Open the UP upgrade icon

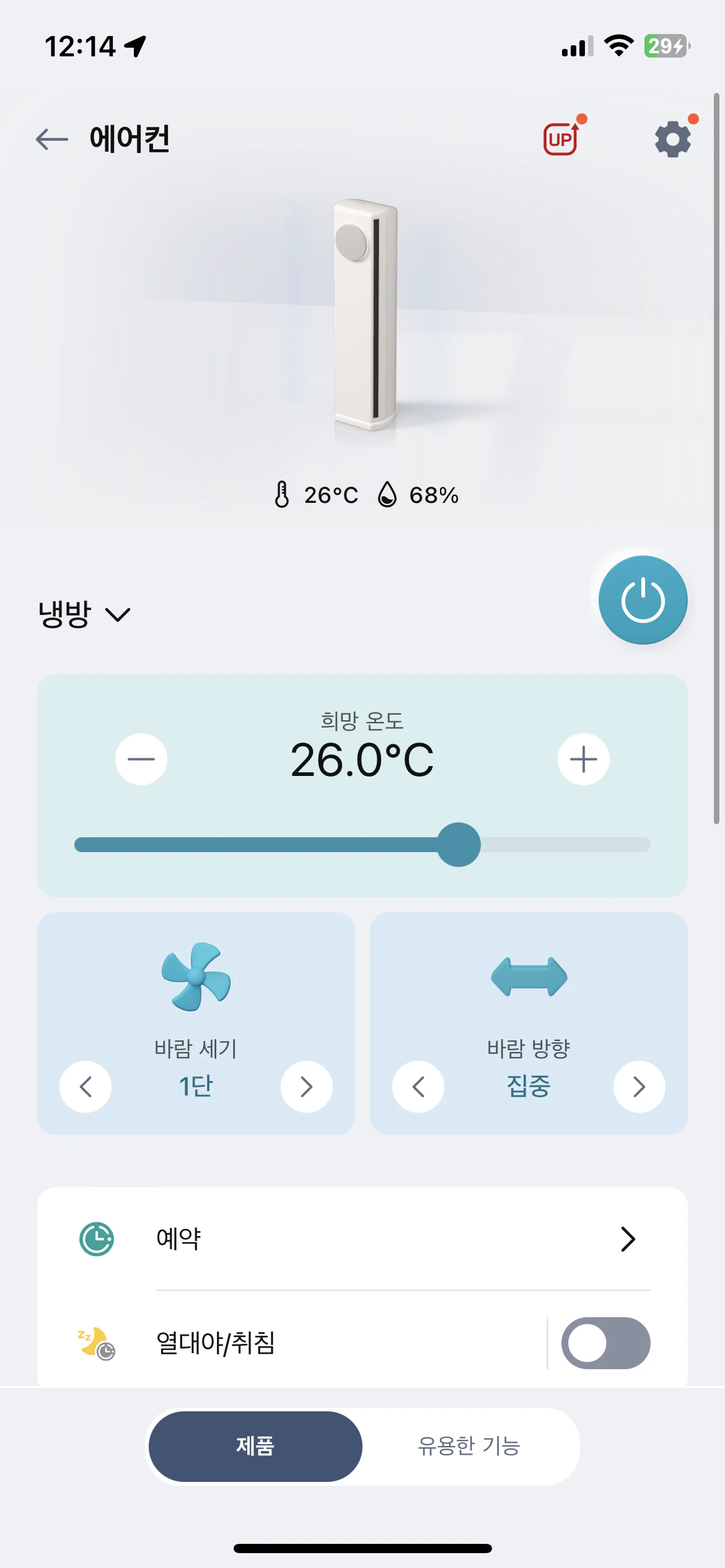coord(561,138)
